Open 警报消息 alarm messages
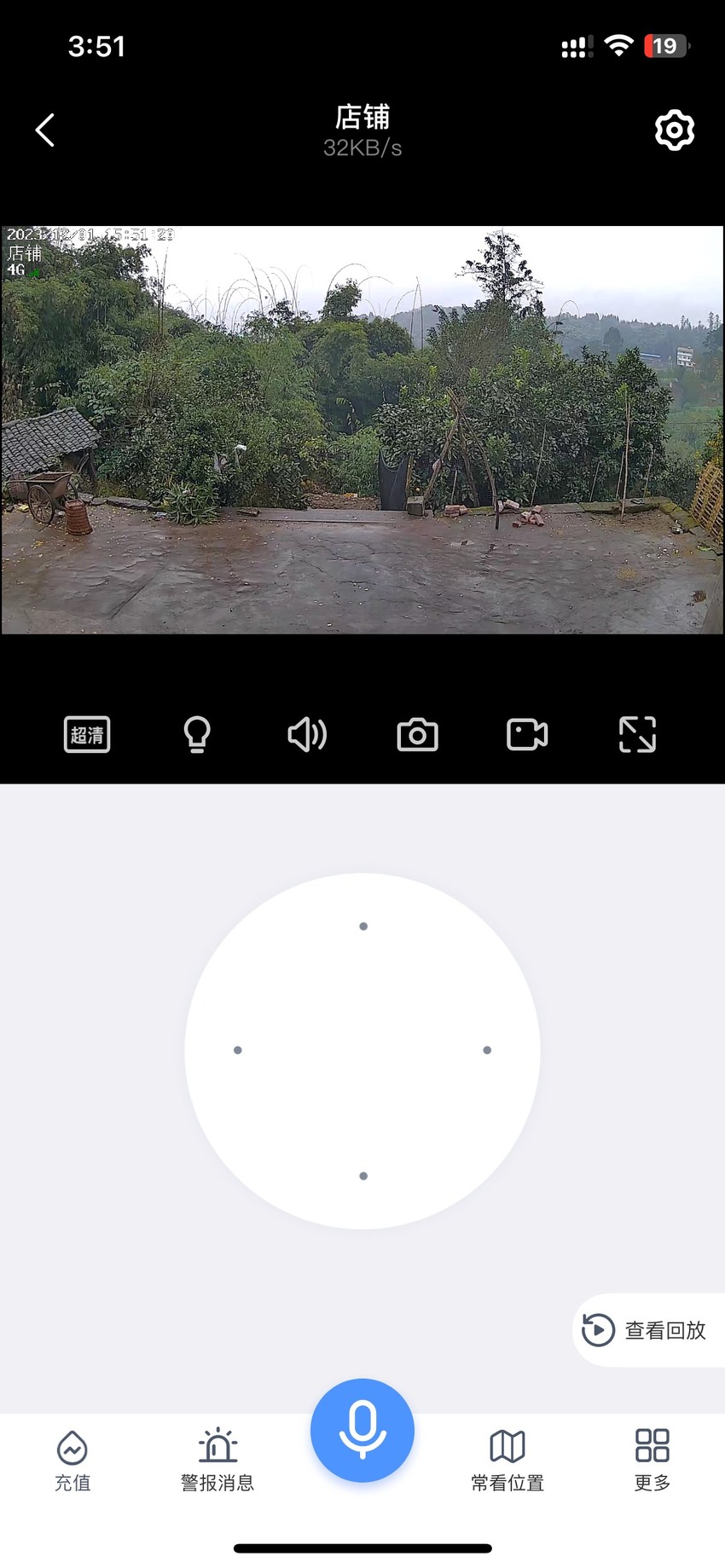The width and height of the screenshot is (725, 1568). pos(217,1461)
